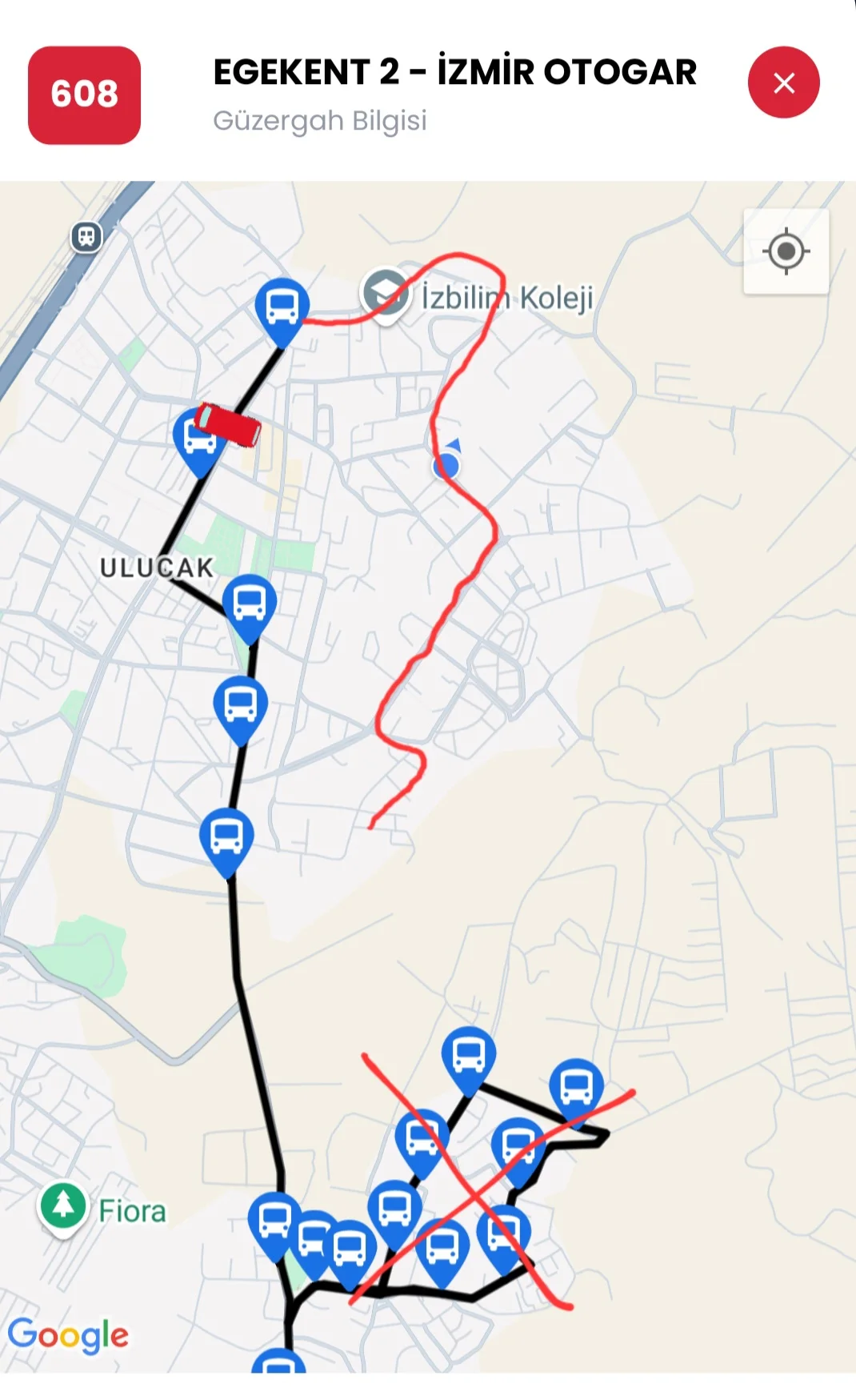Open the Fiora park marker
Screen dimensions: 856x1400
point(64,1206)
